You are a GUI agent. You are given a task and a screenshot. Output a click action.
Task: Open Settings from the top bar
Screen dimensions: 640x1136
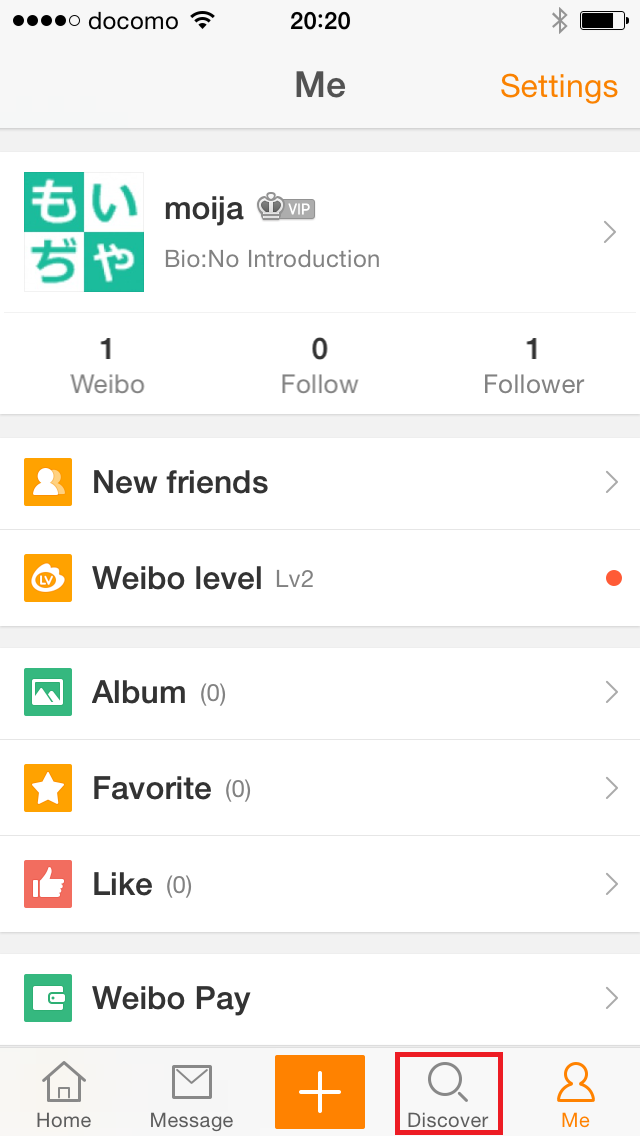[x=558, y=86]
